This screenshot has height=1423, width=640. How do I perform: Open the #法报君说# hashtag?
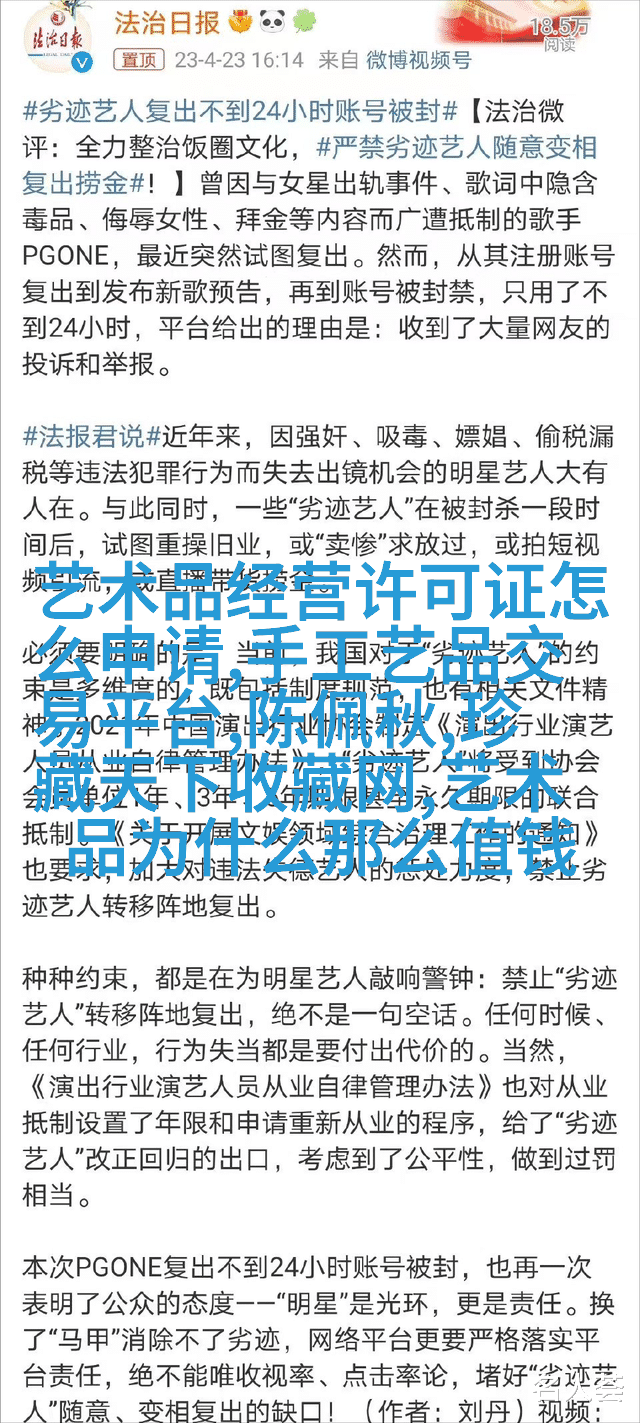pos(90,437)
